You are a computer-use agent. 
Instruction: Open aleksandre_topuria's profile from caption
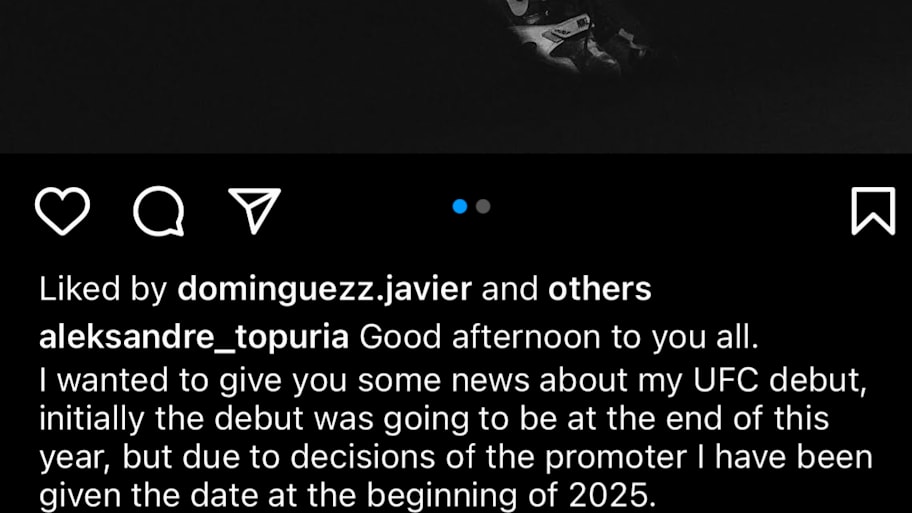pos(193,337)
